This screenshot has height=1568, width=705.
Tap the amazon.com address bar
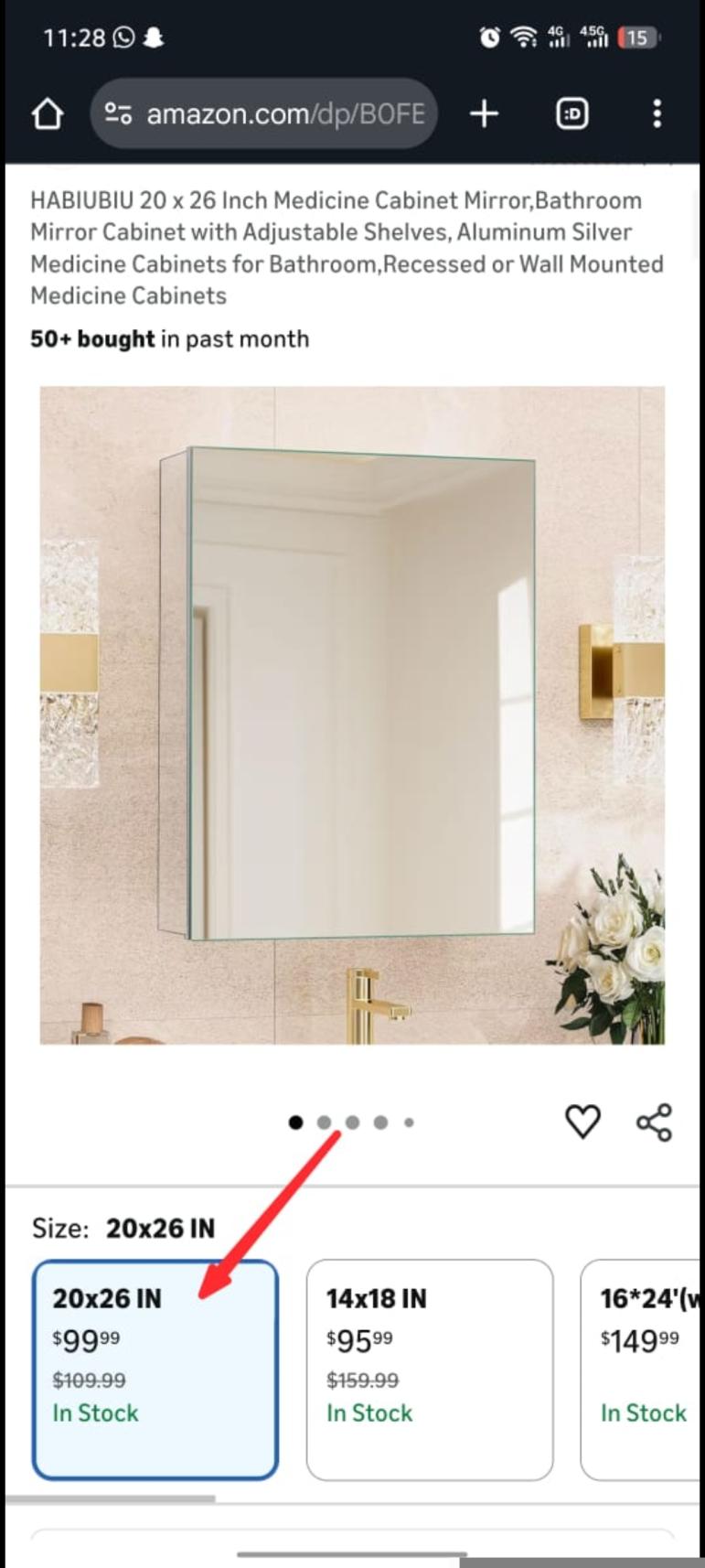point(263,114)
